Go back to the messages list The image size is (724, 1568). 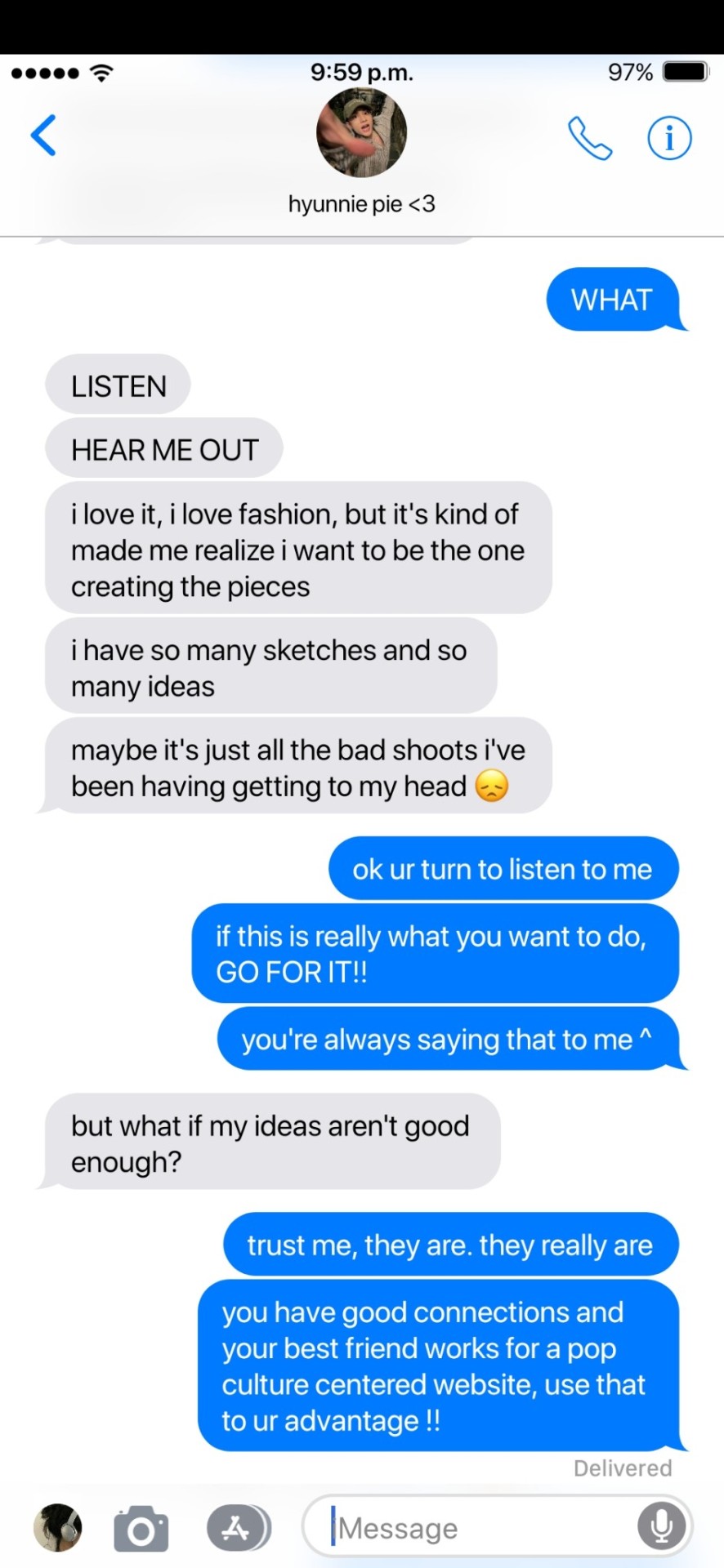click(44, 135)
